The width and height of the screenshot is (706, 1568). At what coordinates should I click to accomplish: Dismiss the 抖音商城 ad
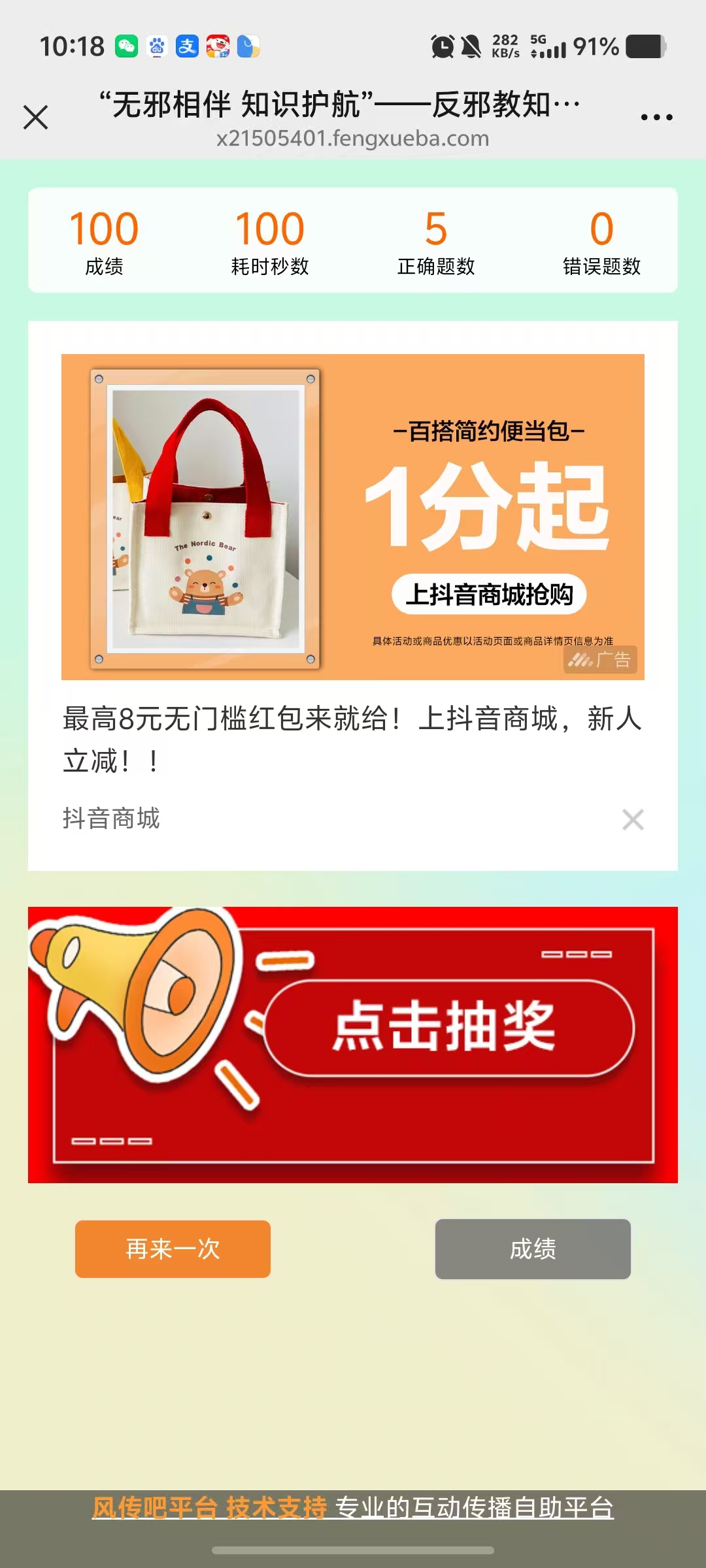(x=633, y=819)
